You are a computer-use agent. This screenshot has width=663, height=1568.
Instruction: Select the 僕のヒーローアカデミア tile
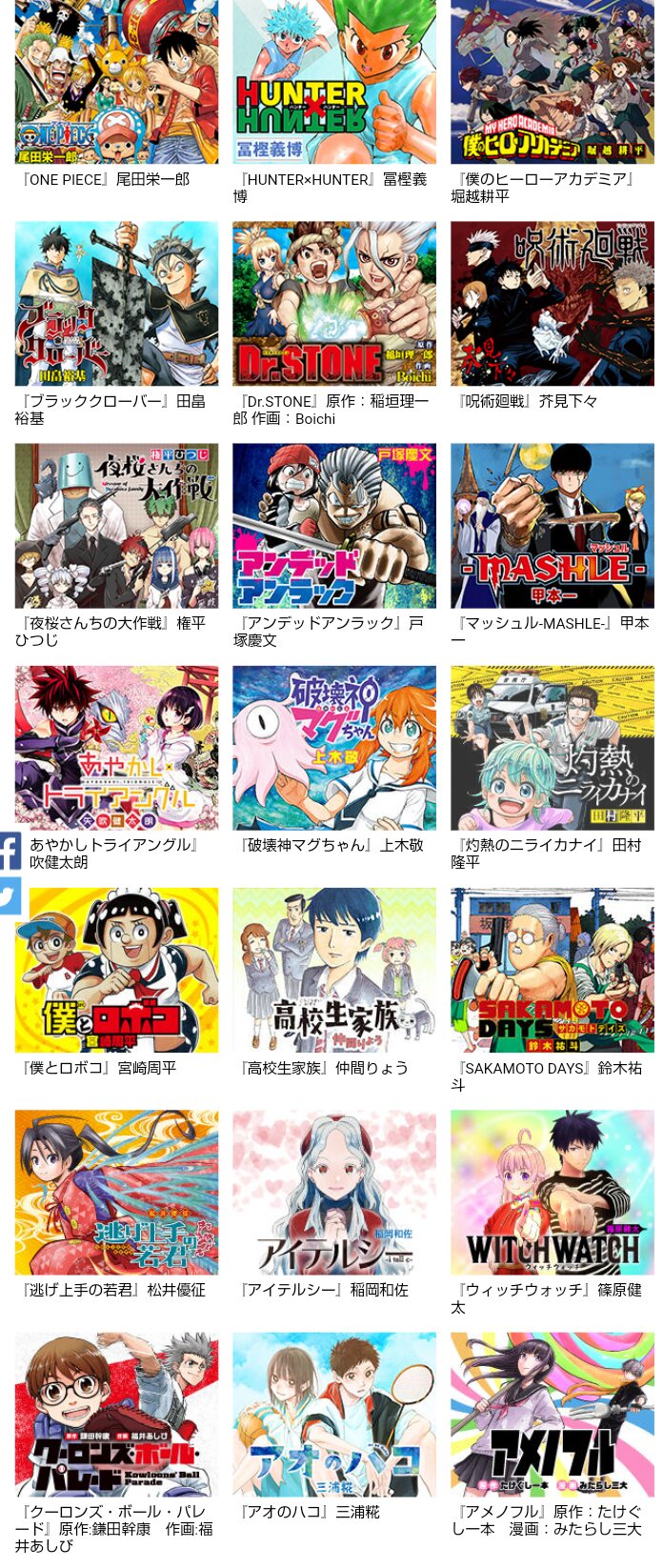pos(552,82)
